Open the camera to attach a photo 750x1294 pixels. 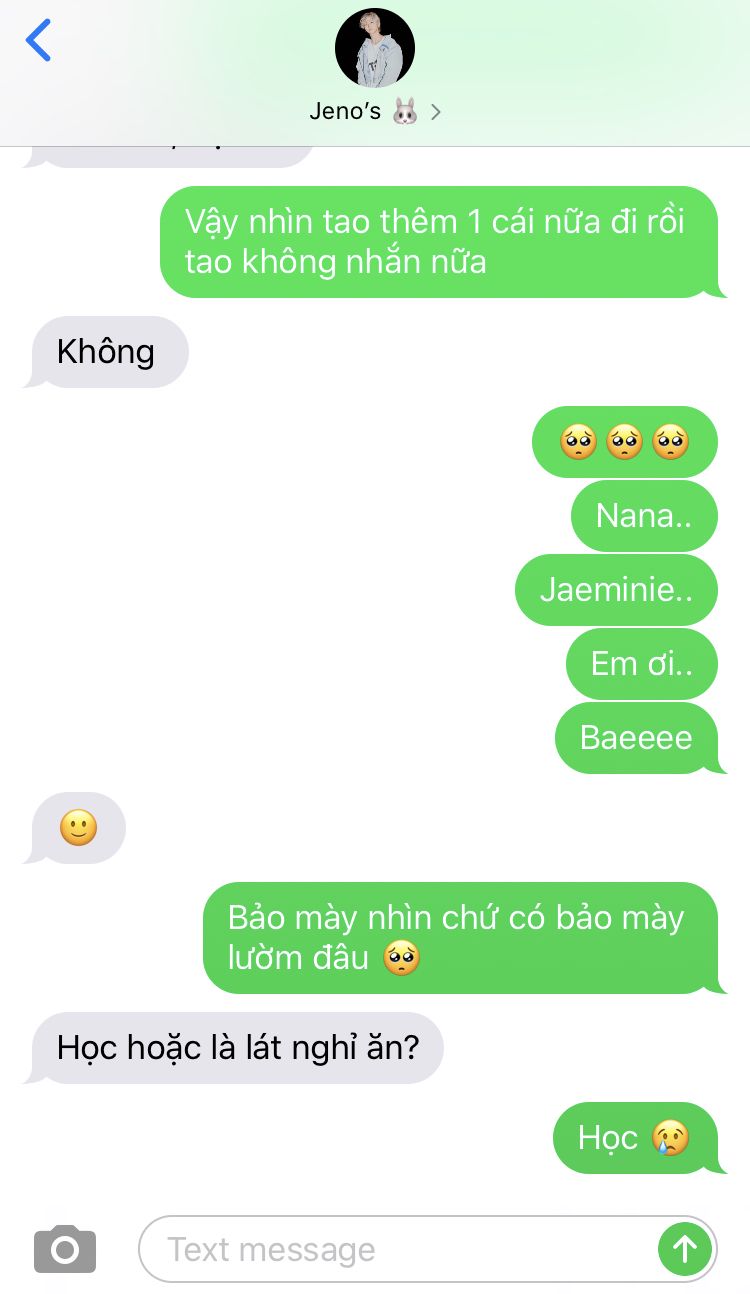(x=65, y=1249)
